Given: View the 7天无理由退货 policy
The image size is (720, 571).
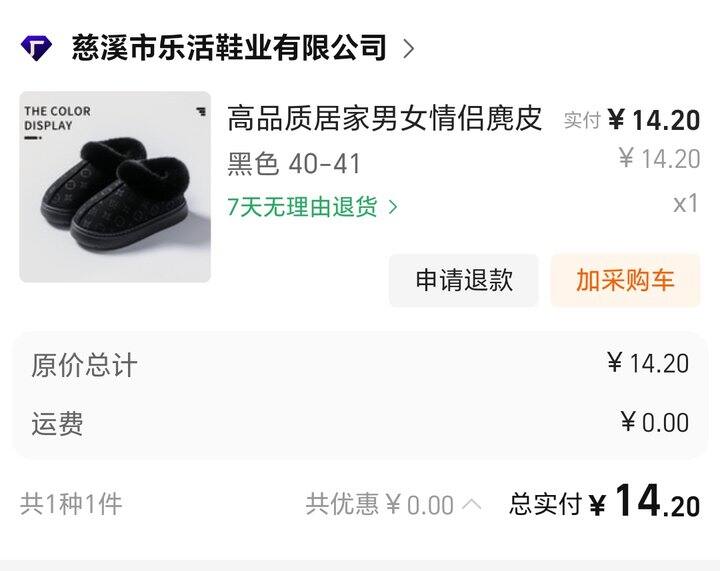Looking at the screenshot, I should pyautogui.click(x=312, y=207).
